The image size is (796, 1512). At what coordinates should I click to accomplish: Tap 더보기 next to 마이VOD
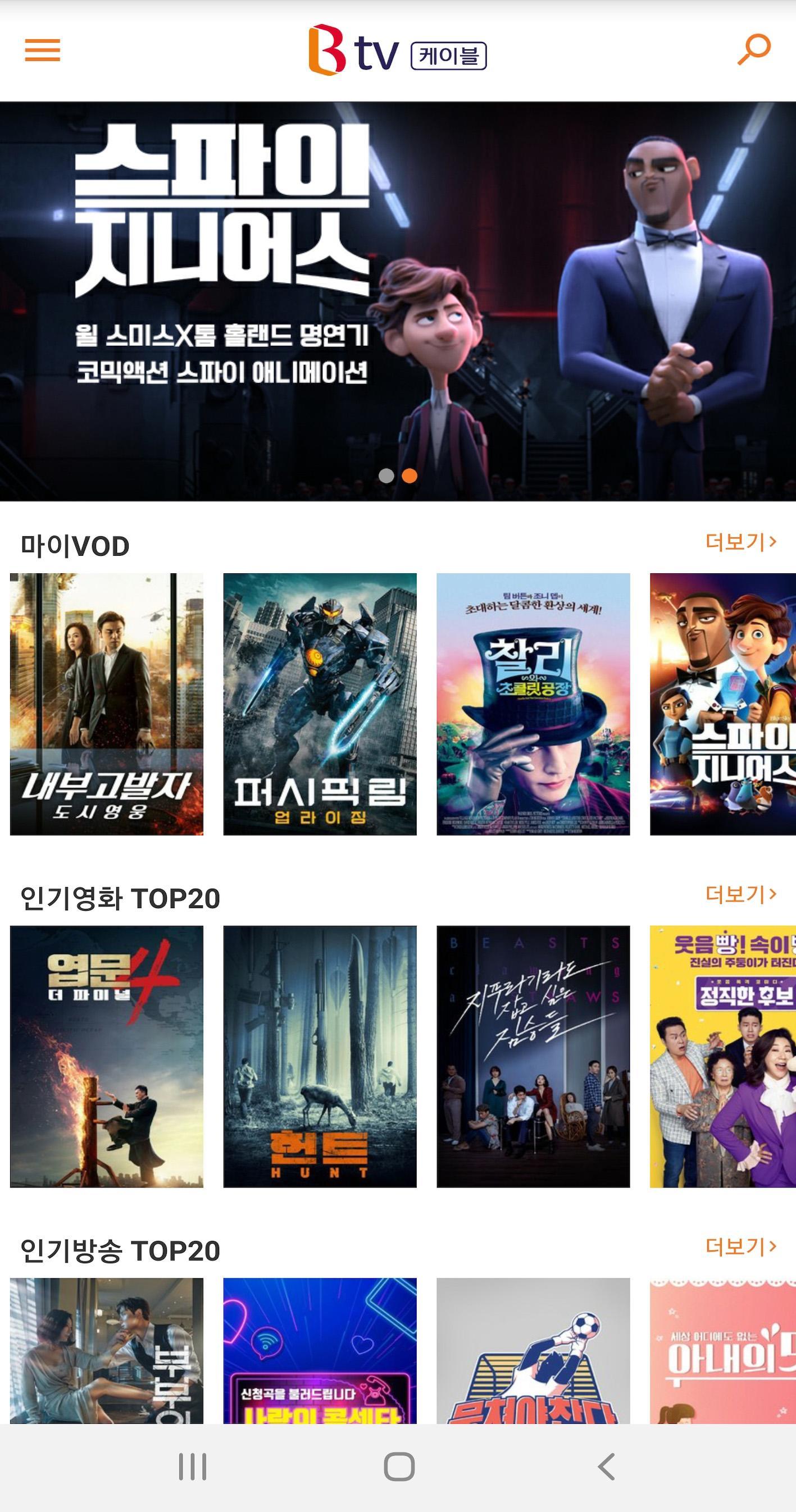(741, 541)
